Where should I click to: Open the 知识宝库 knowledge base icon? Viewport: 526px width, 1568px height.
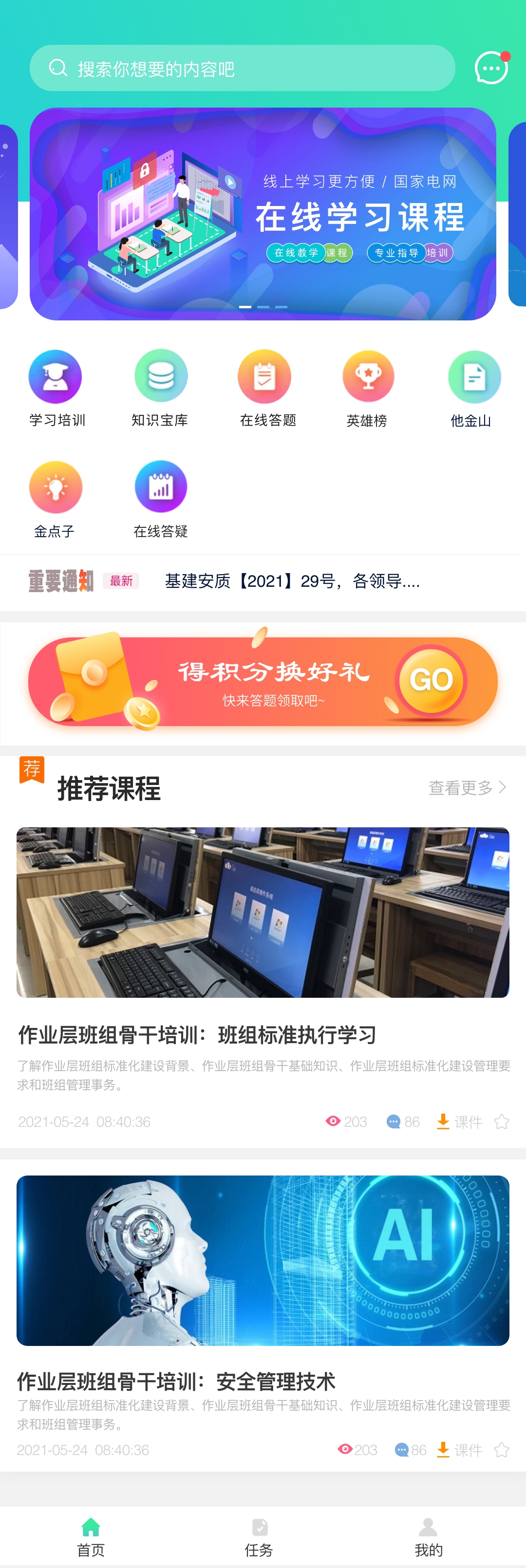click(x=160, y=376)
